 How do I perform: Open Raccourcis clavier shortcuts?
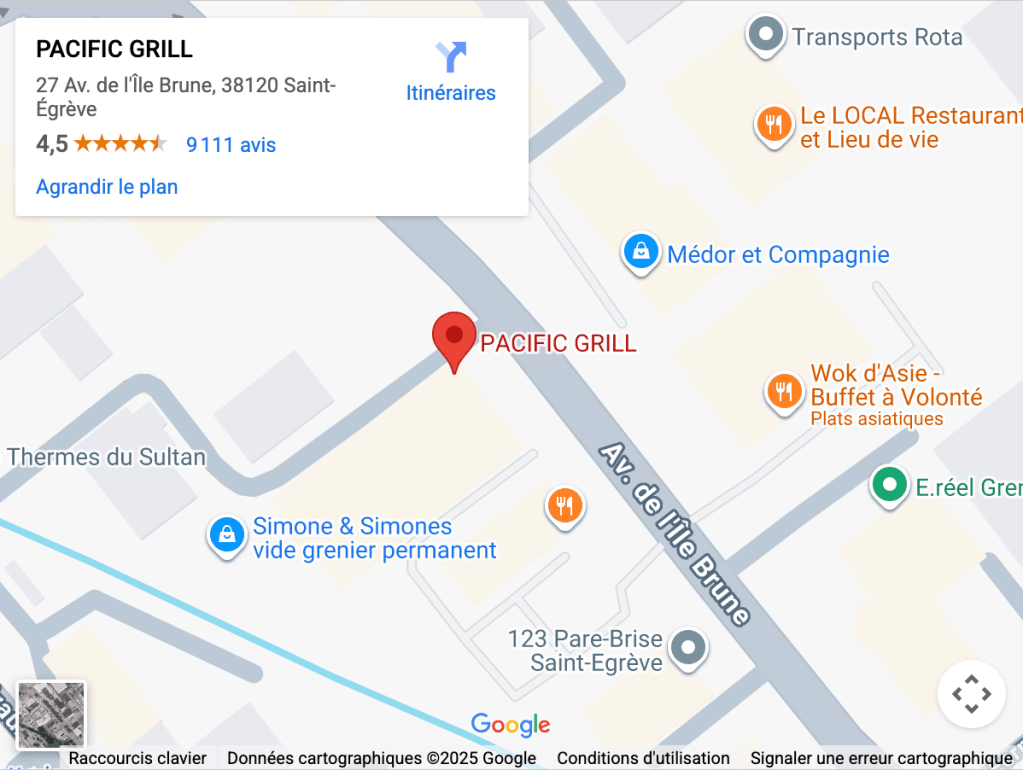(138, 758)
